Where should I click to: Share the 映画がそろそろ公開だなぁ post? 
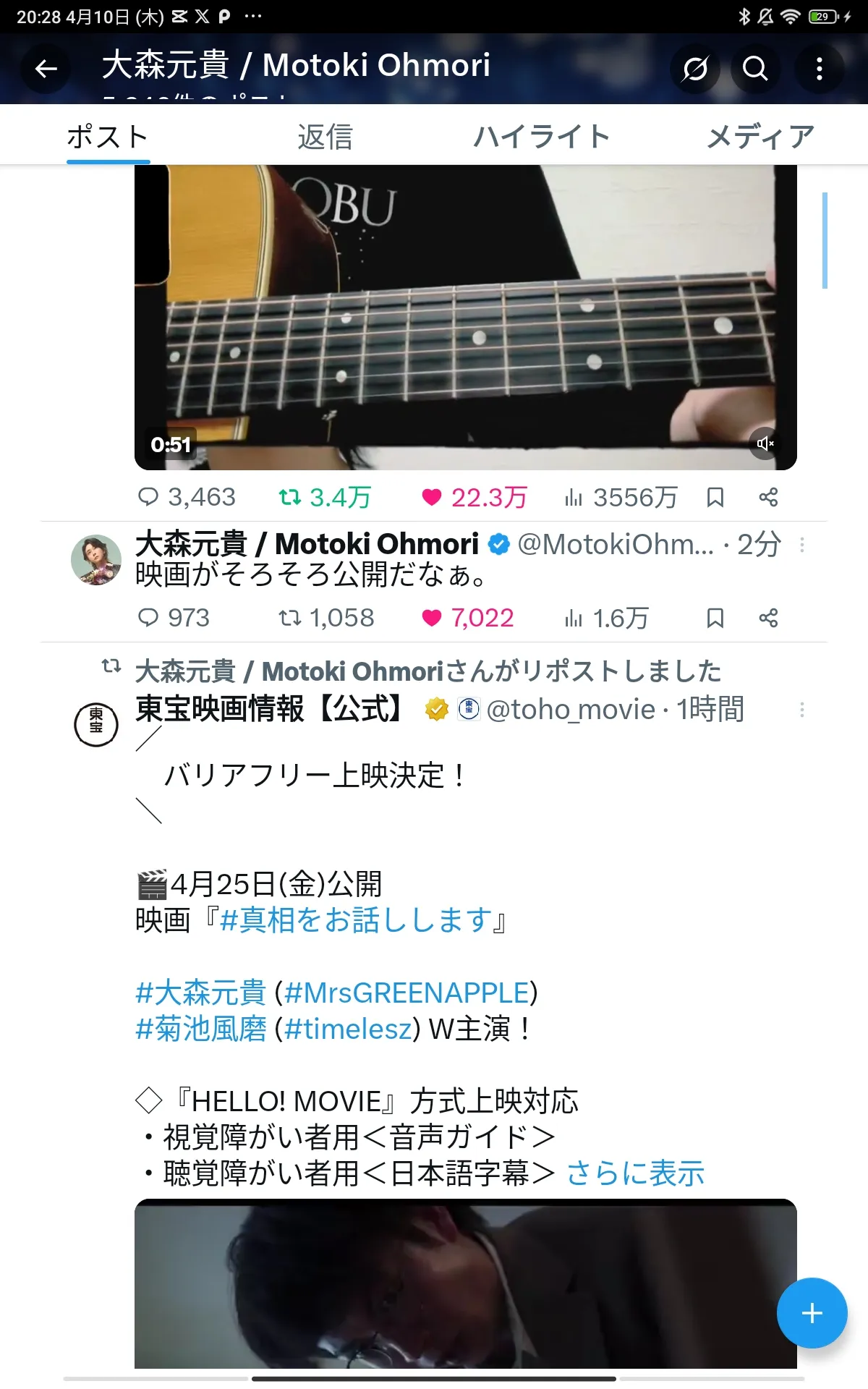click(x=768, y=618)
